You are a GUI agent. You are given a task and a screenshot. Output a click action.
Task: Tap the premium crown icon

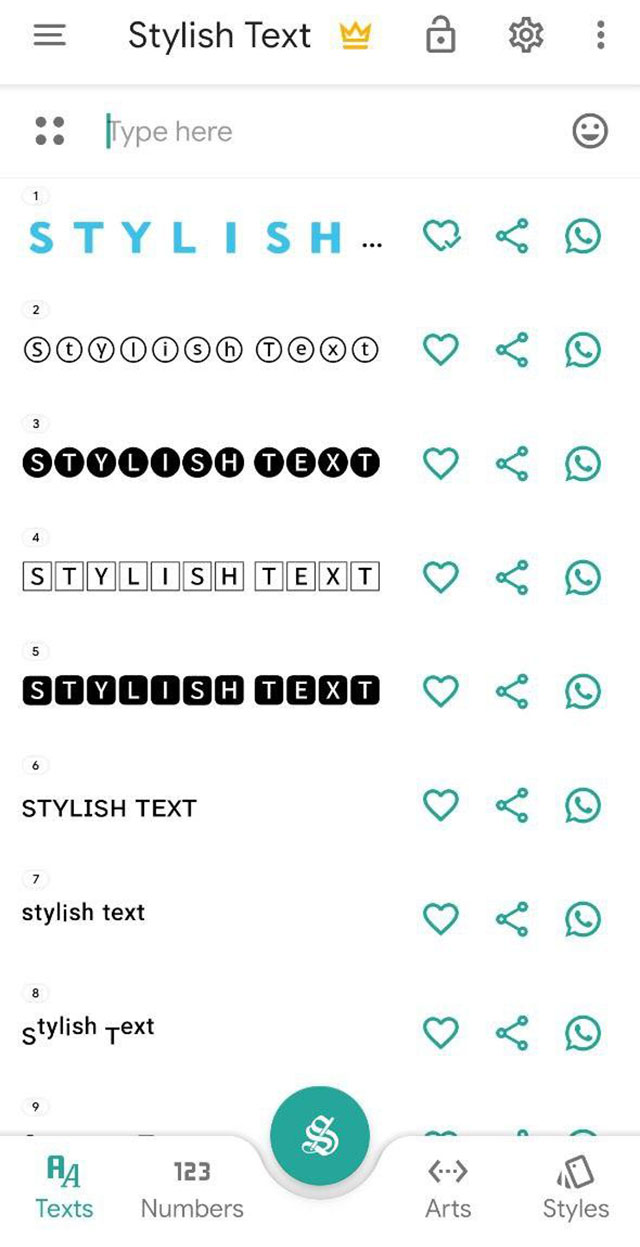355,37
